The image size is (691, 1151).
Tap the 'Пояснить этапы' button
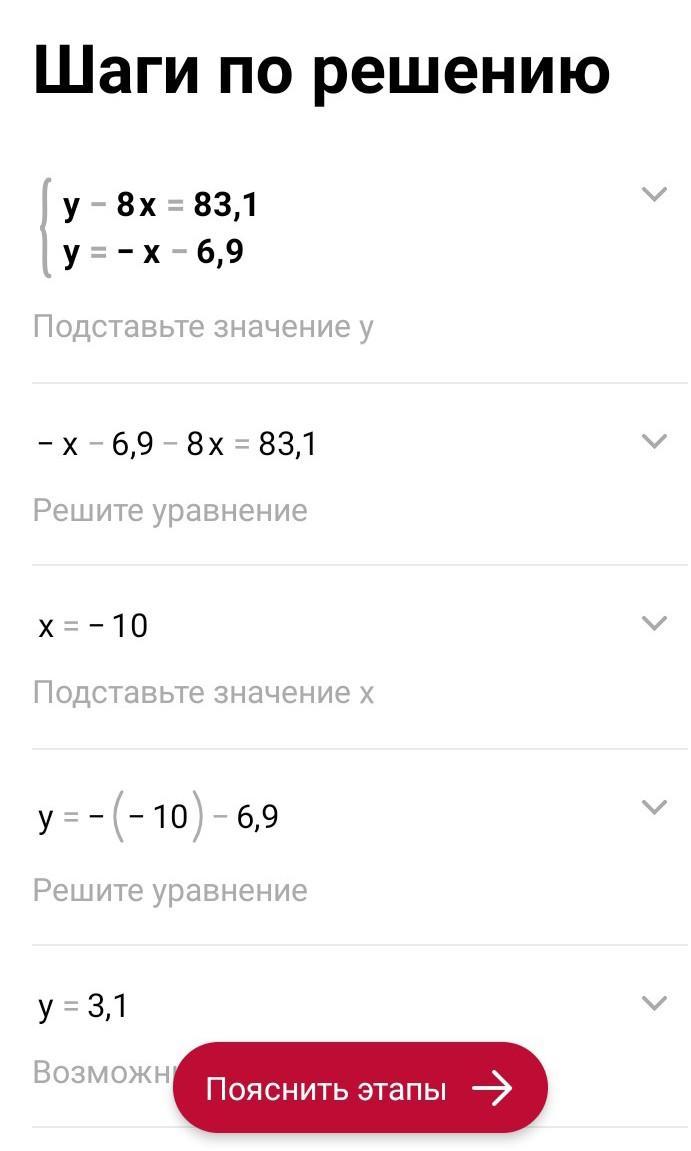pyautogui.click(x=360, y=1087)
